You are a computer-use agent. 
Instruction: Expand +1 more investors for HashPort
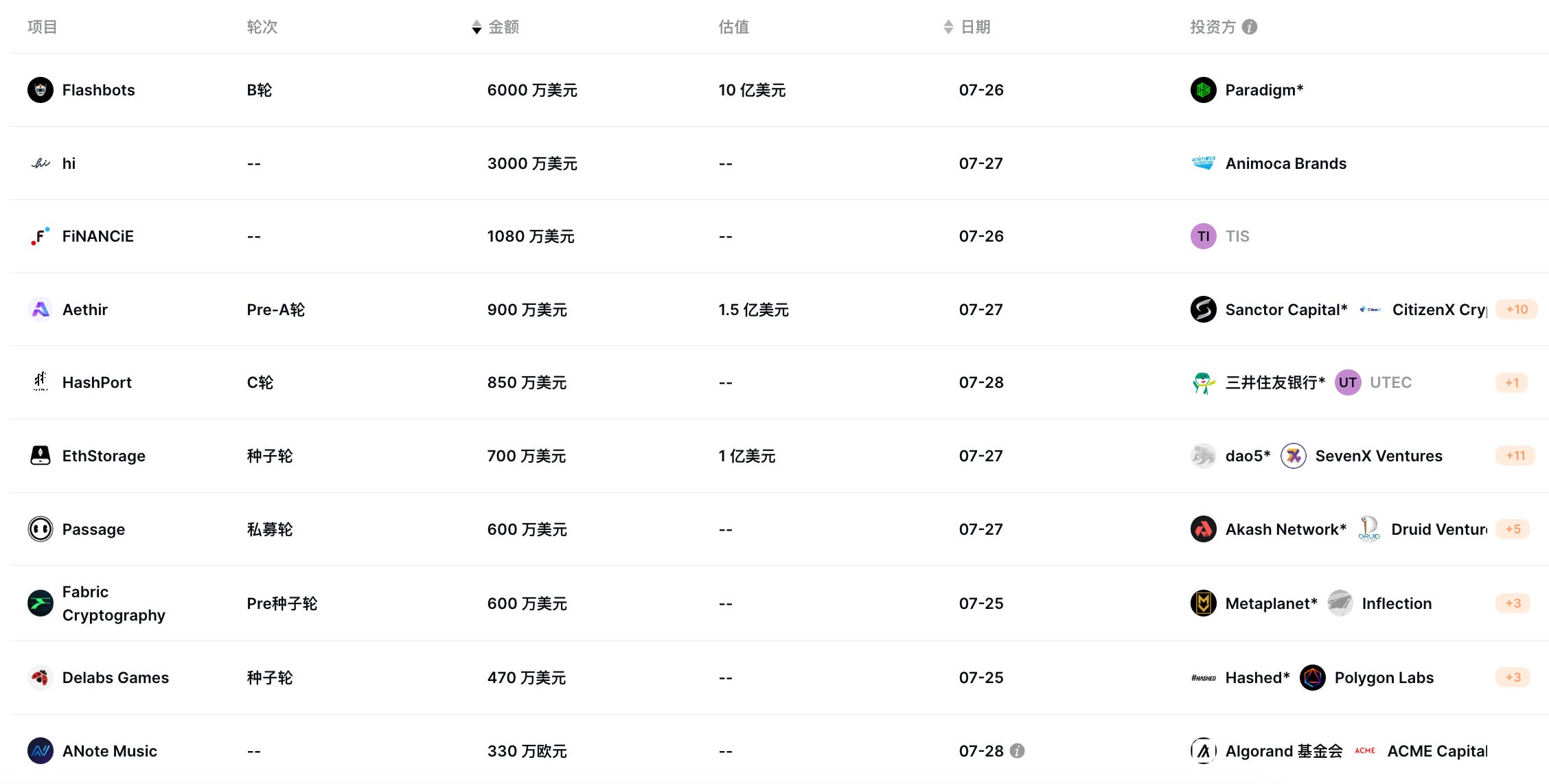[x=1512, y=382]
